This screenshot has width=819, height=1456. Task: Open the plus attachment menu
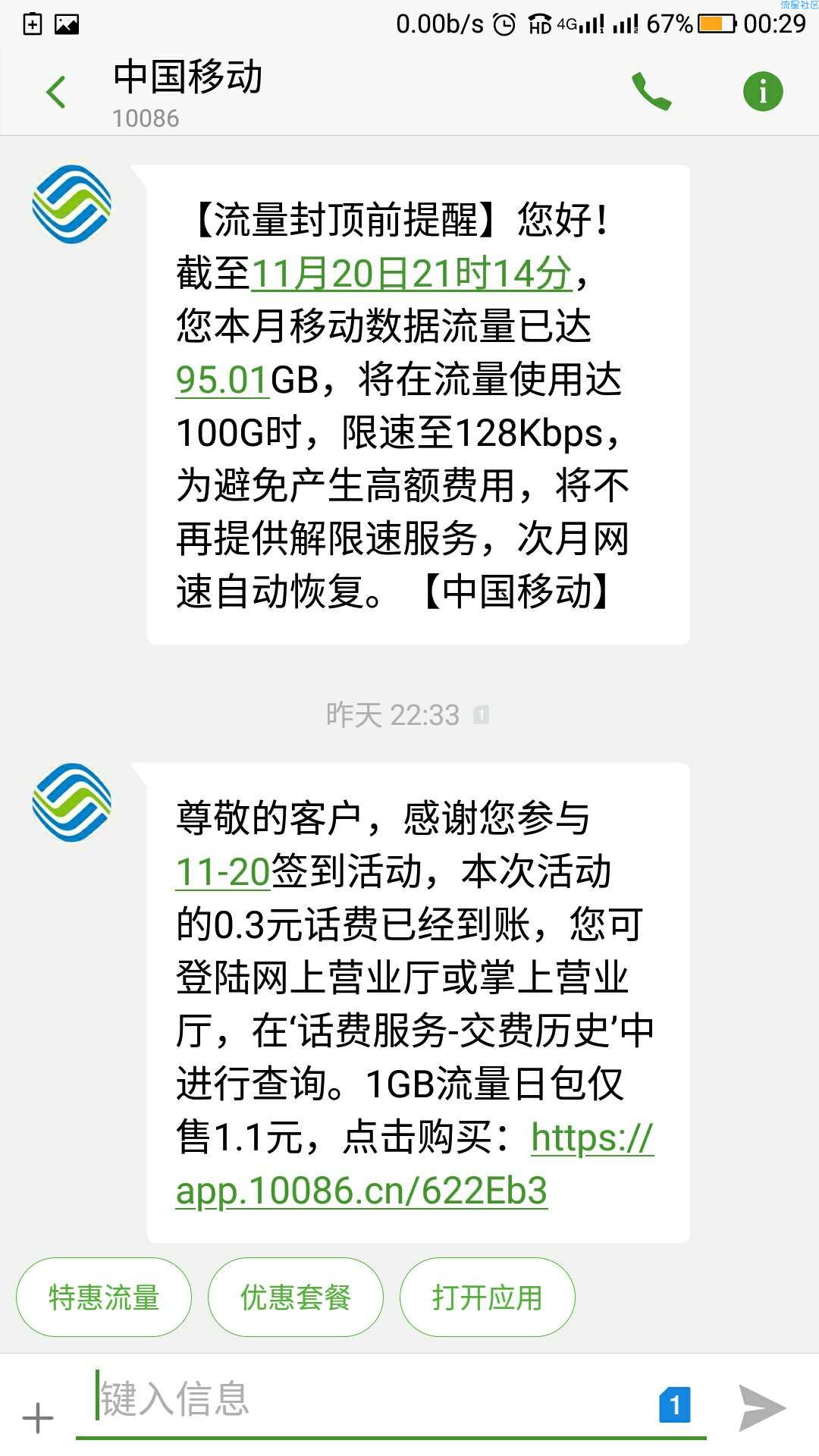click(38, 1417)
